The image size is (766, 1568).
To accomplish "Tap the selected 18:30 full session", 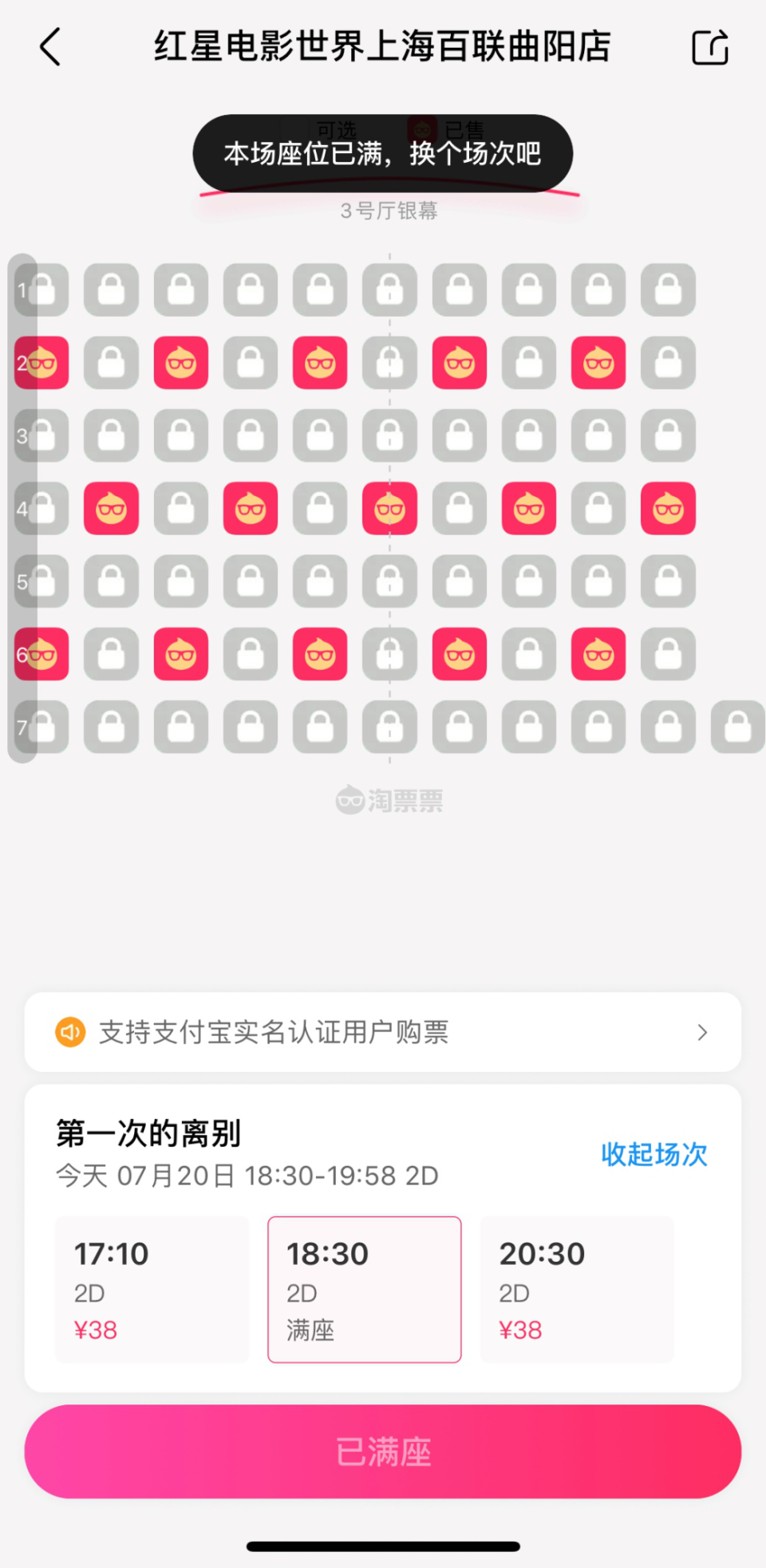I will coord(365,1290).
